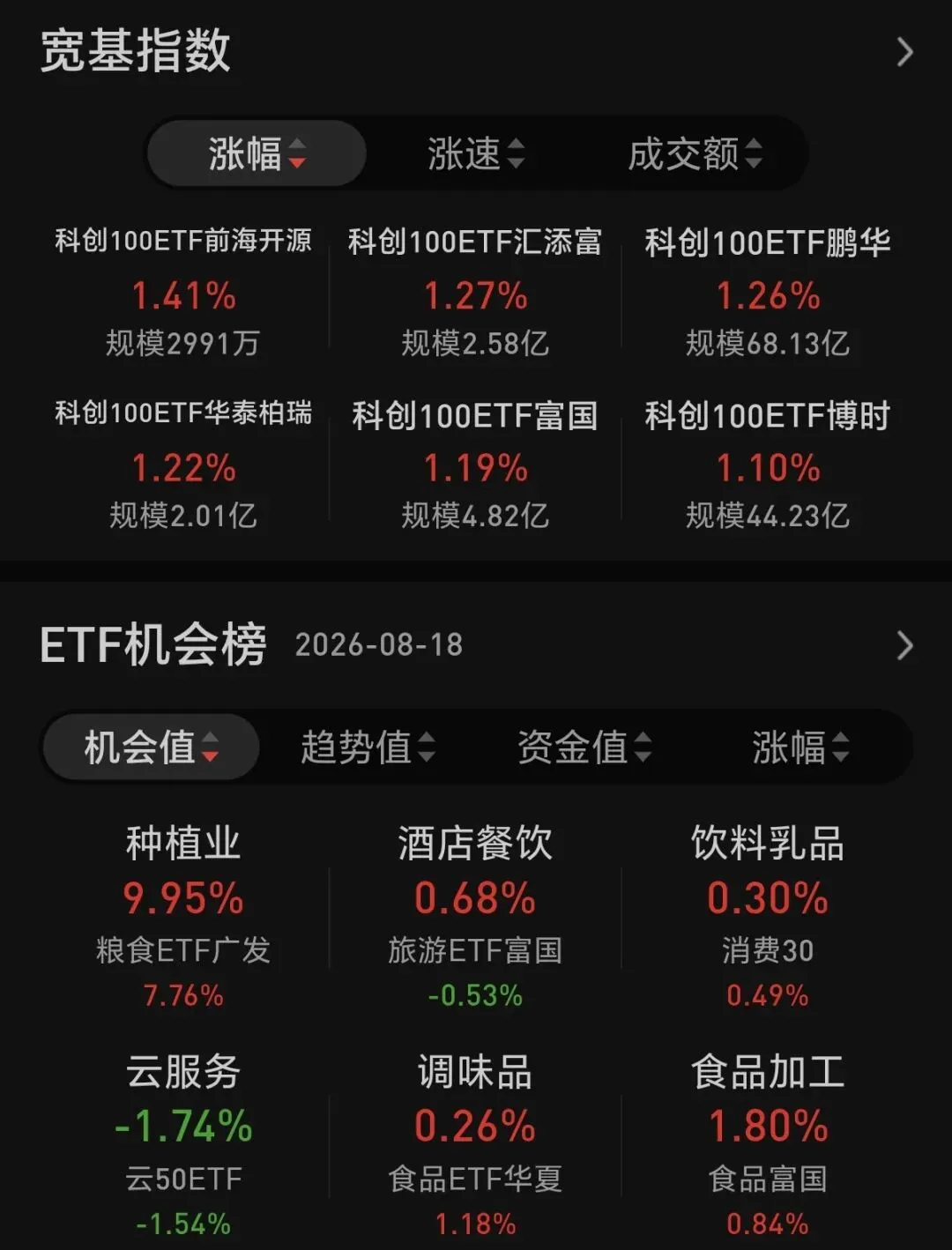Sort ETF机会榜 by 涨幅

800,748
